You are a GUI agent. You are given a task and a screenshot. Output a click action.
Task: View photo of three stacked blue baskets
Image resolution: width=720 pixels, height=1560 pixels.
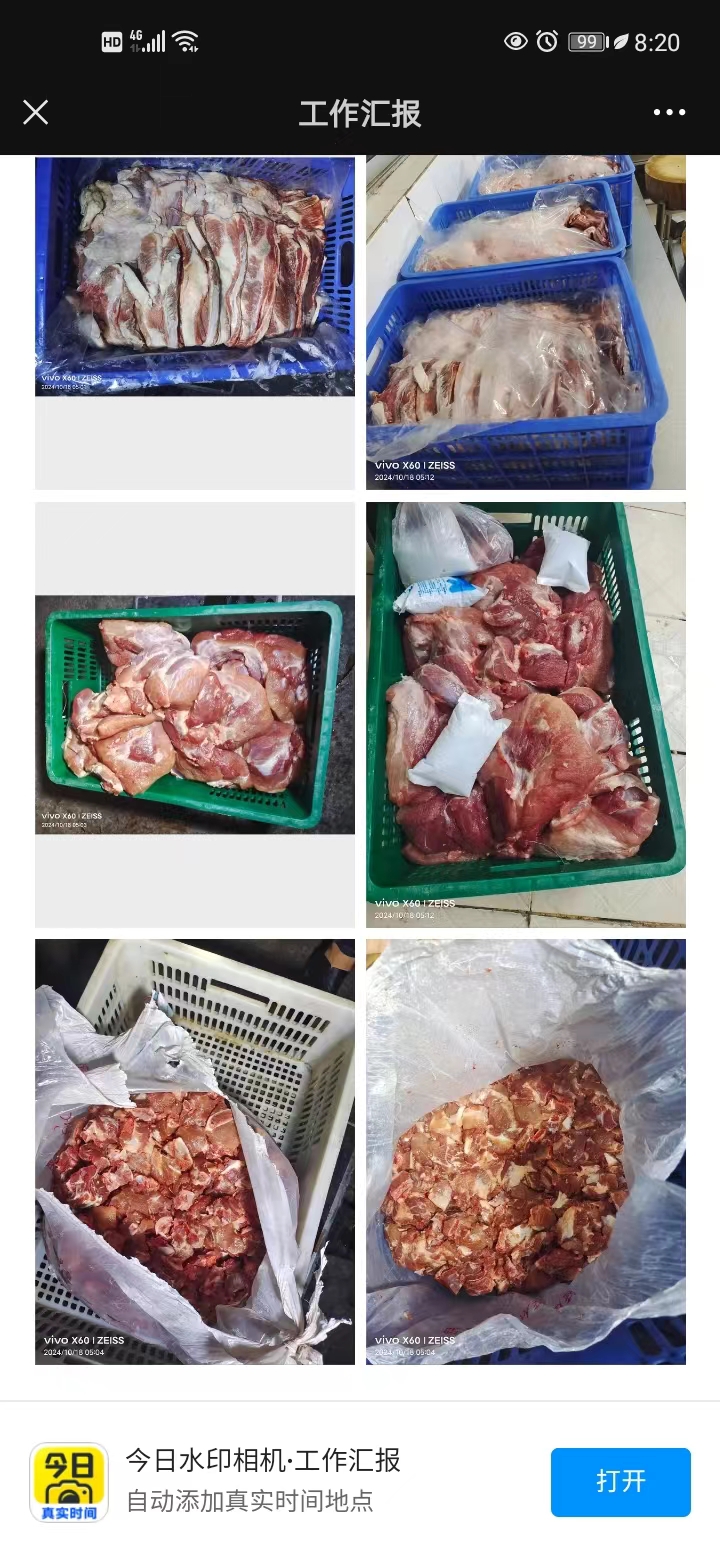(x=525, y=320)
